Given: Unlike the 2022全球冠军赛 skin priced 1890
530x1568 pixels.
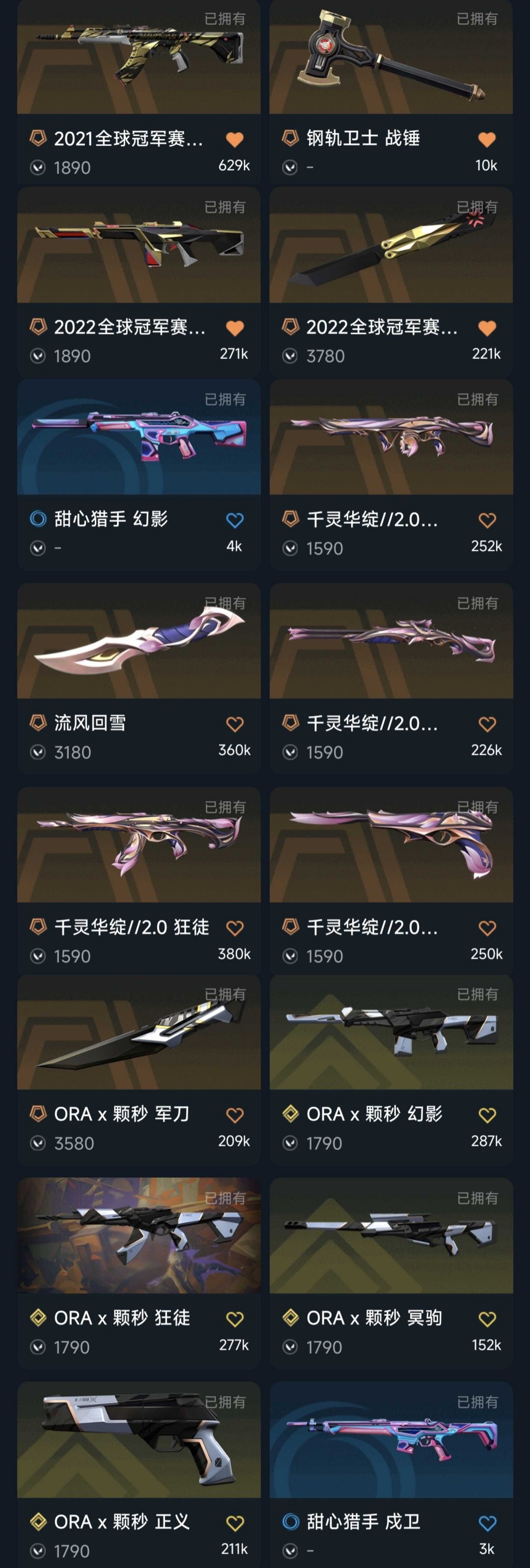Looking at the screenshot, I should 234,328.
